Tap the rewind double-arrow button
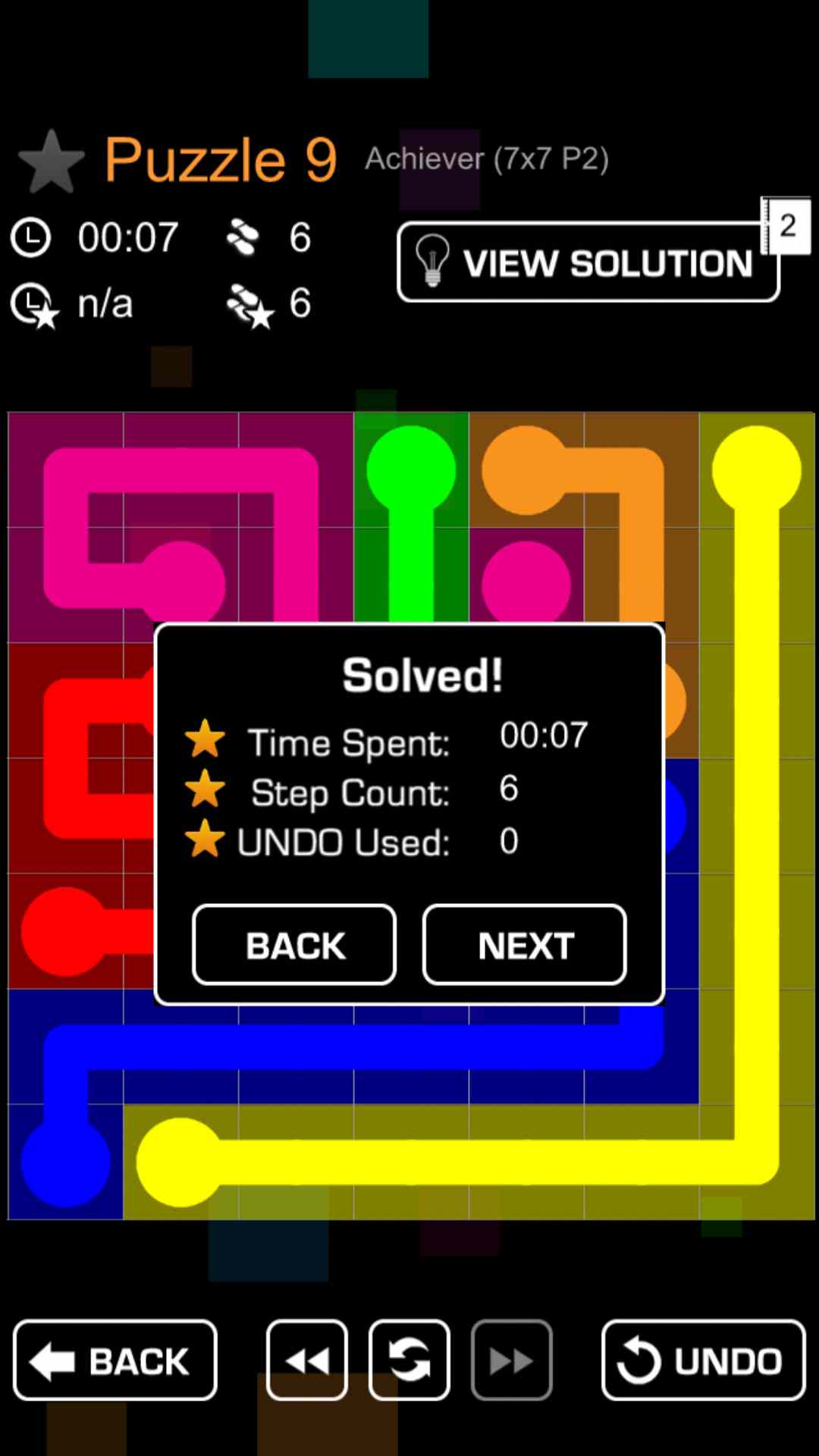Viewport: 819px width, 1456px height. pyautogui.click(x=307, y=1360)
